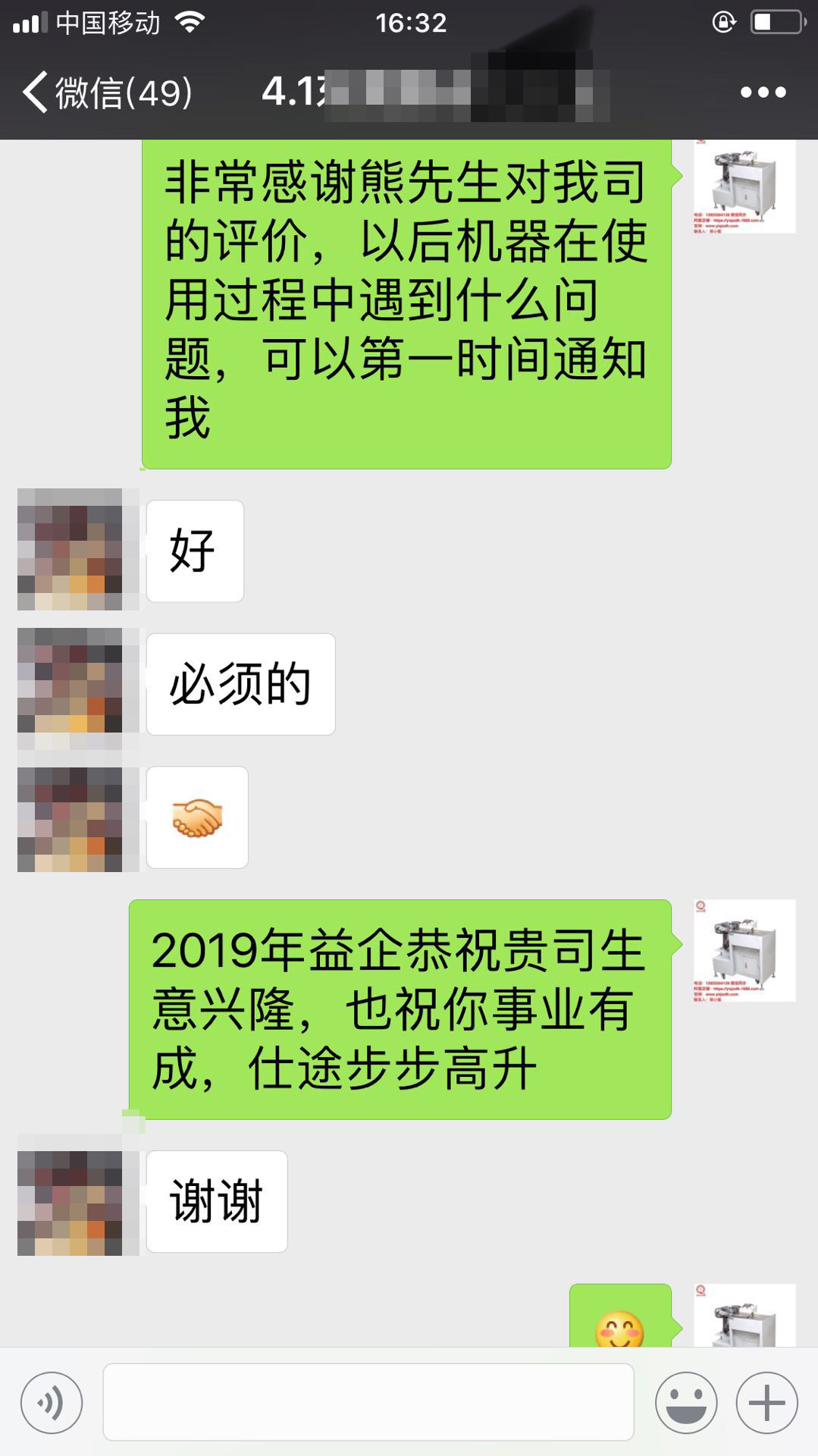Switch to voice message input
818x1456 pixels.
coord(52,1403)
